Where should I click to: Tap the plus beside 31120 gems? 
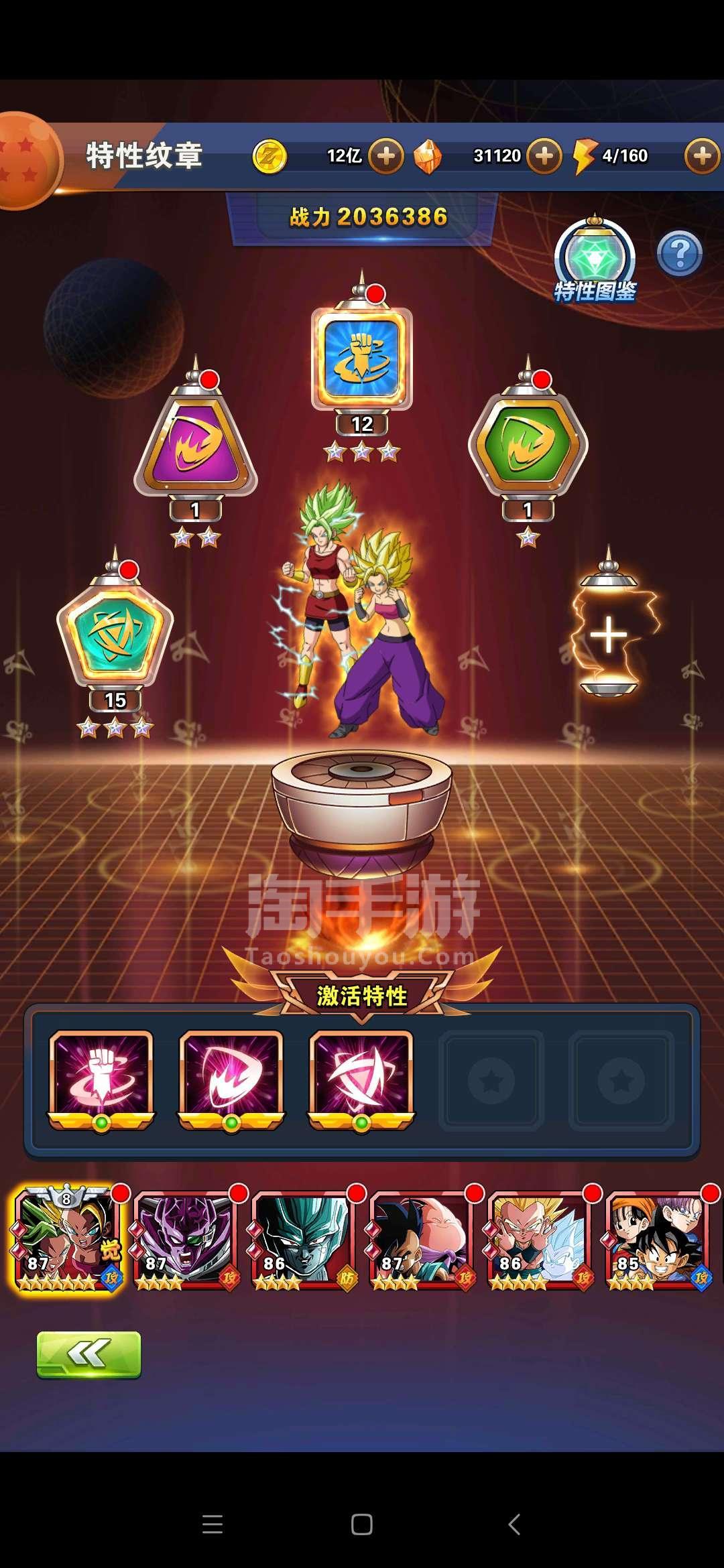point(544,156)
